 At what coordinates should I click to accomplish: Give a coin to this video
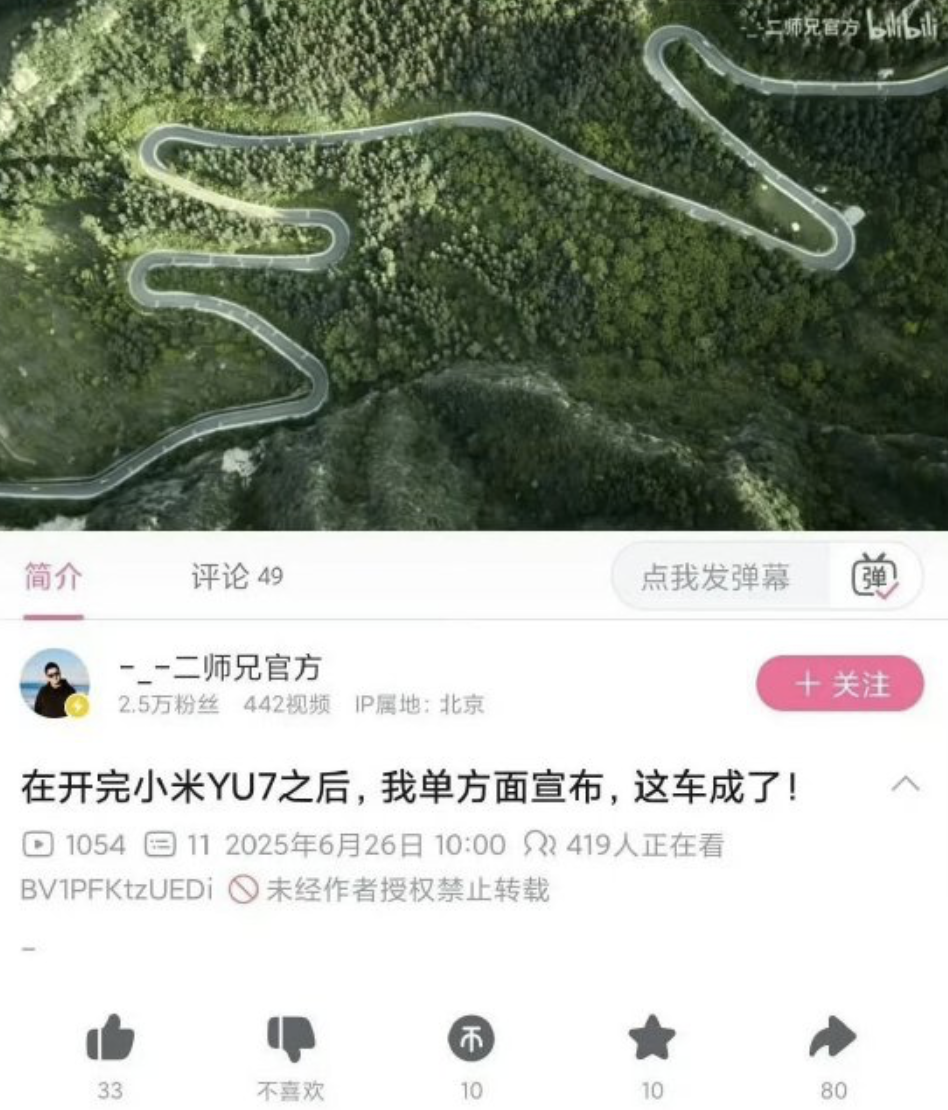click(x=471, y=1040)
